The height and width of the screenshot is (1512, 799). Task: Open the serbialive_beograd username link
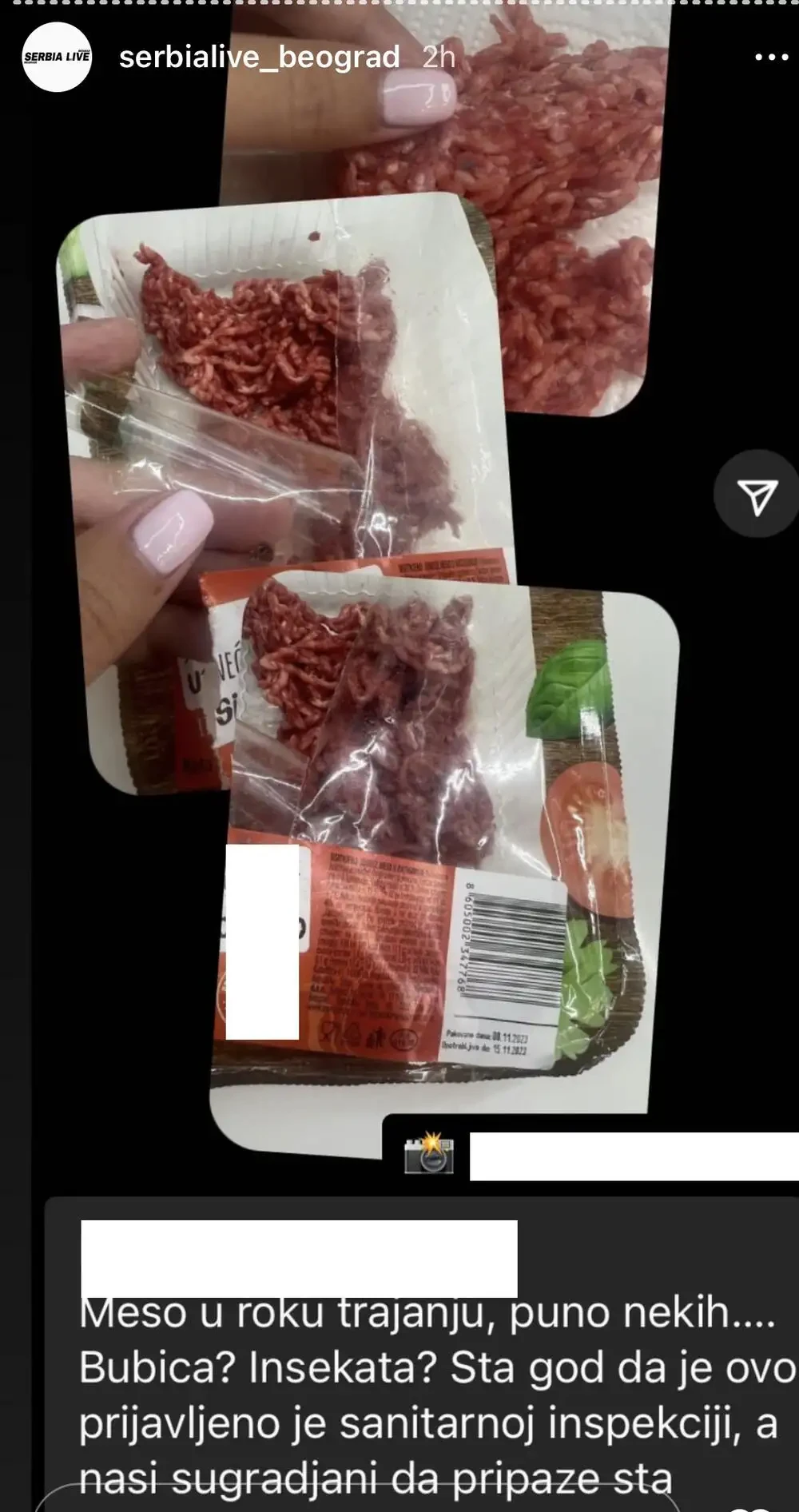(x=259, y=58)
